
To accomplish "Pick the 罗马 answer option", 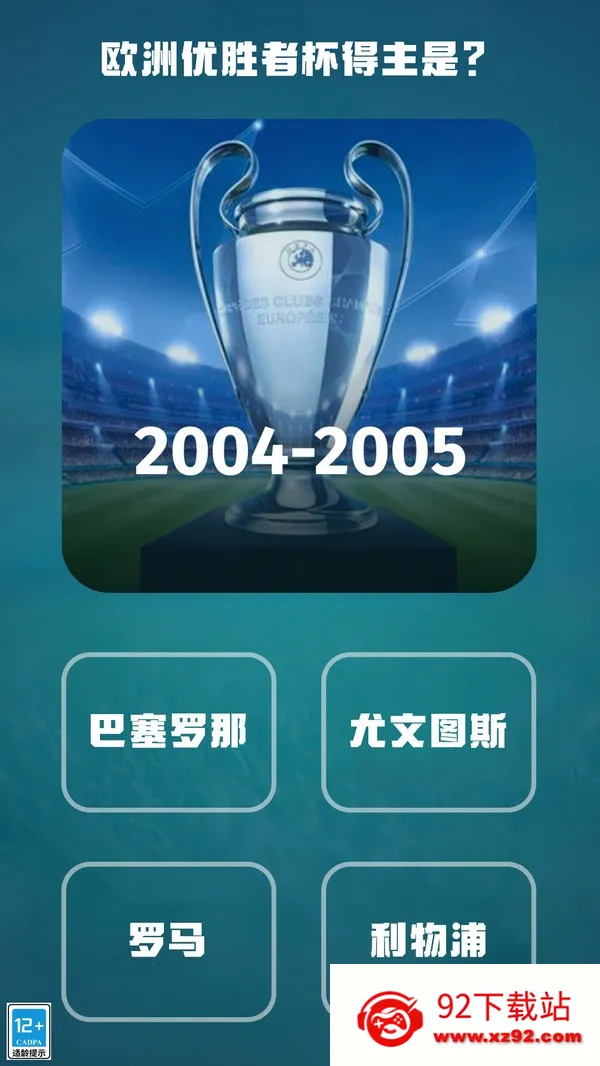I will pyautogui.click(x=168, y=940).
